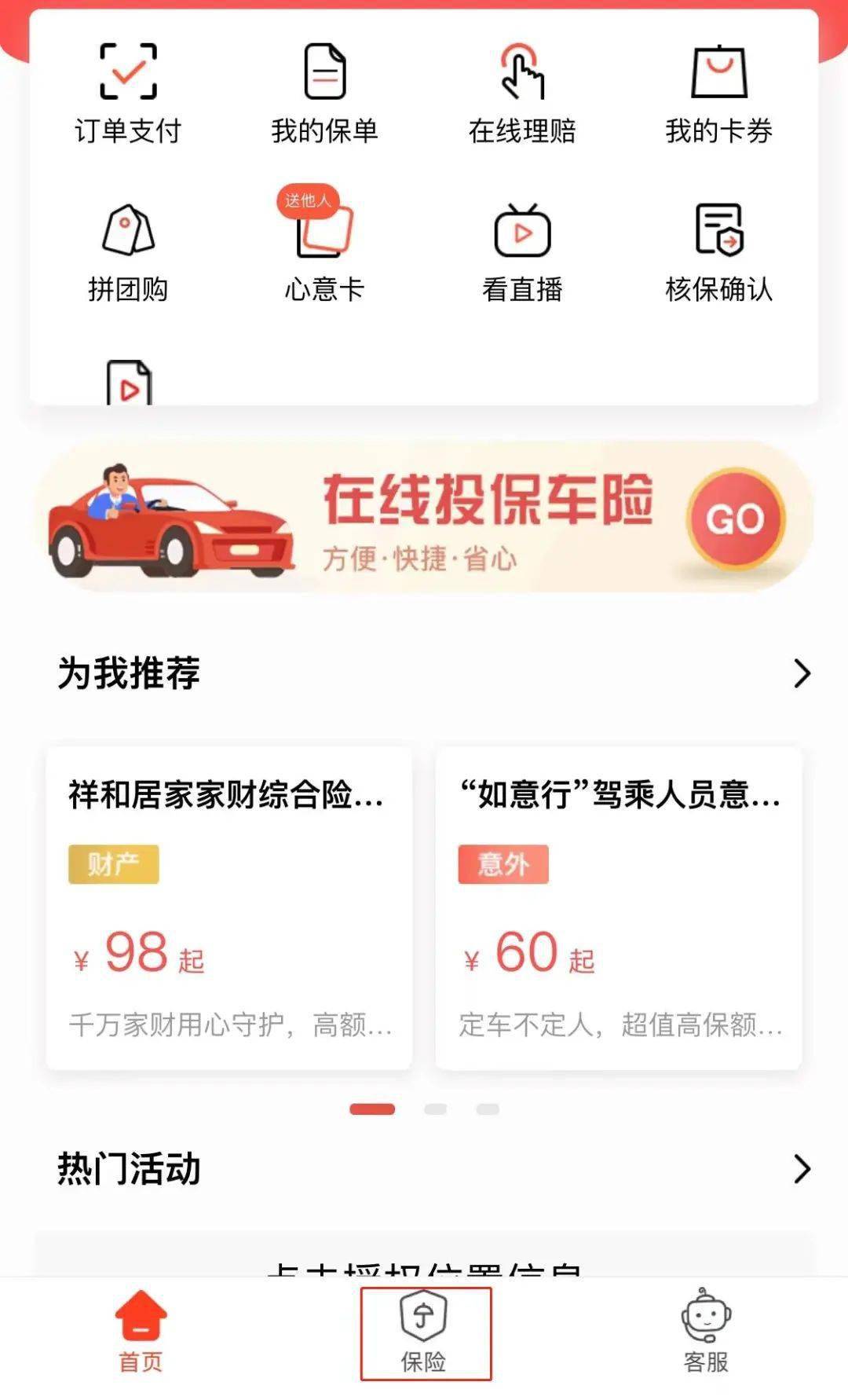Expand 为我推荐 recommendations with the arrow
The image size is (848, 1400).
click(802, 673)
